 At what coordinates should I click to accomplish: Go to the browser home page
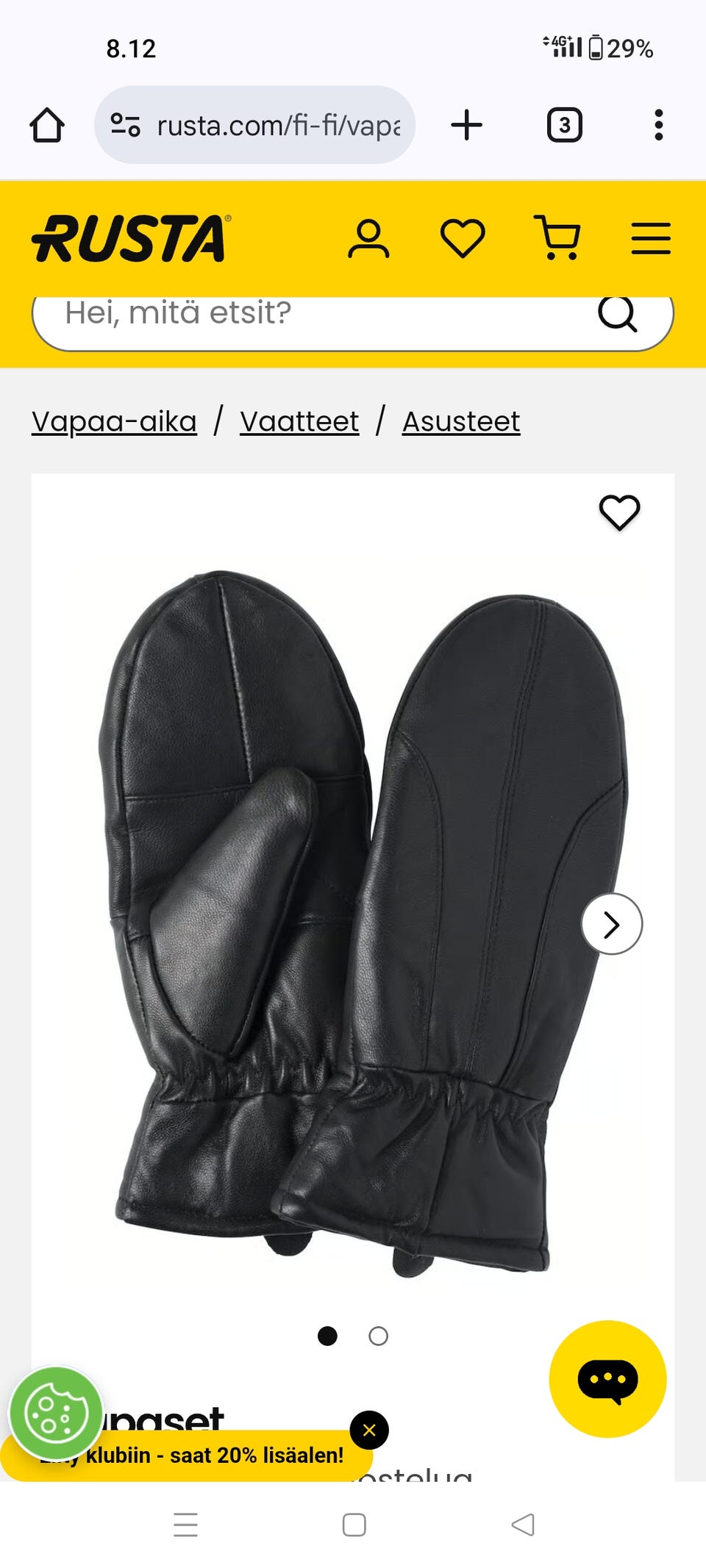pos(47,125)
